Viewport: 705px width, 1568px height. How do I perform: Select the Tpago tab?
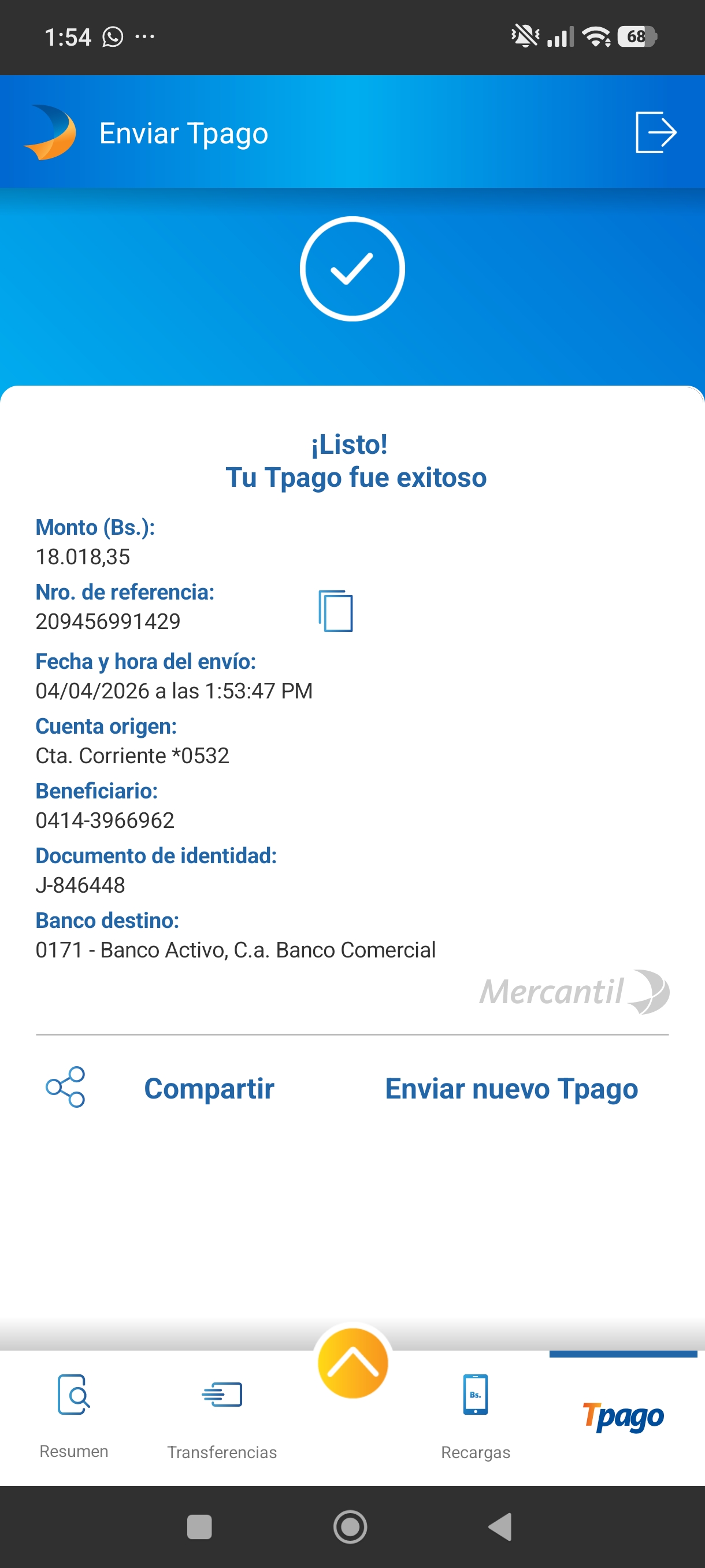(x=623, y=1416)
